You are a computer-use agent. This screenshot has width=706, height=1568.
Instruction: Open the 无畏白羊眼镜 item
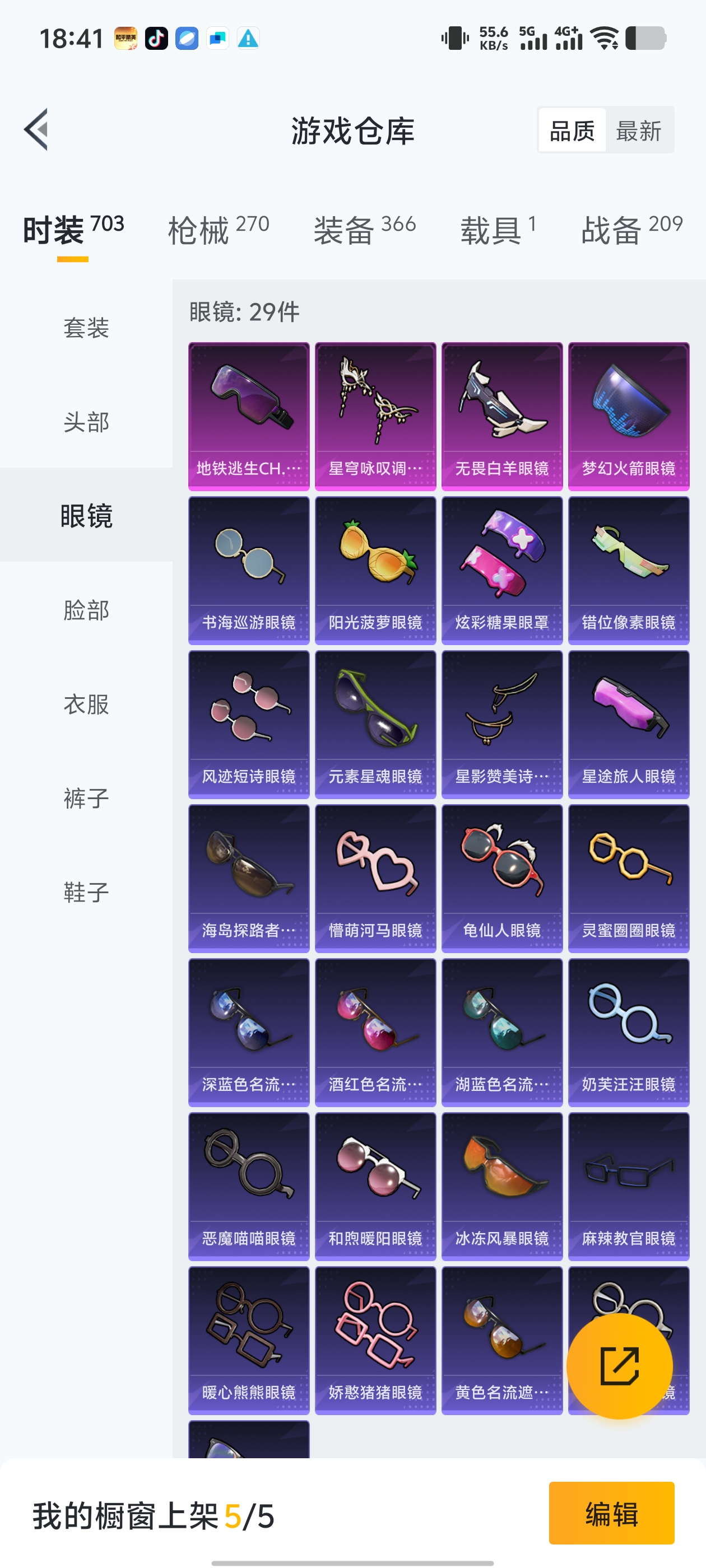click(x=502, y=416)
